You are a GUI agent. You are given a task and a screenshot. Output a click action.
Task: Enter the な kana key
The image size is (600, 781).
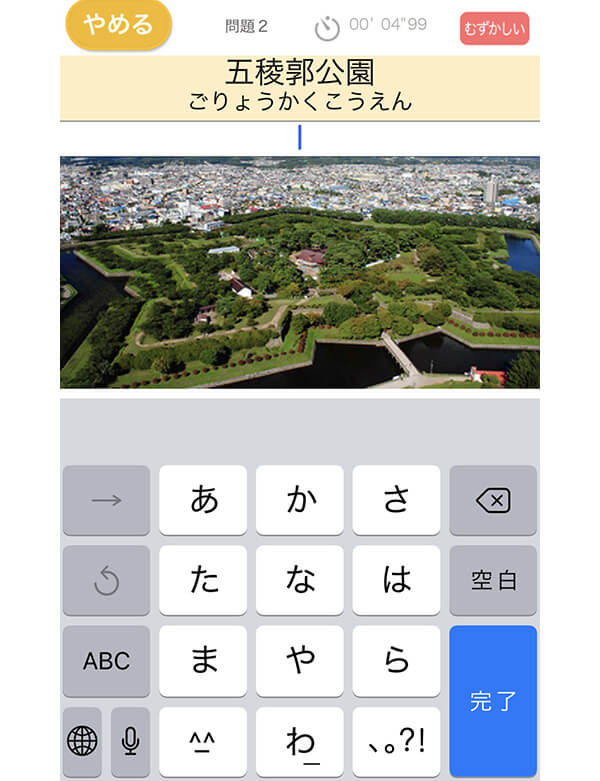tap(299, 580)
